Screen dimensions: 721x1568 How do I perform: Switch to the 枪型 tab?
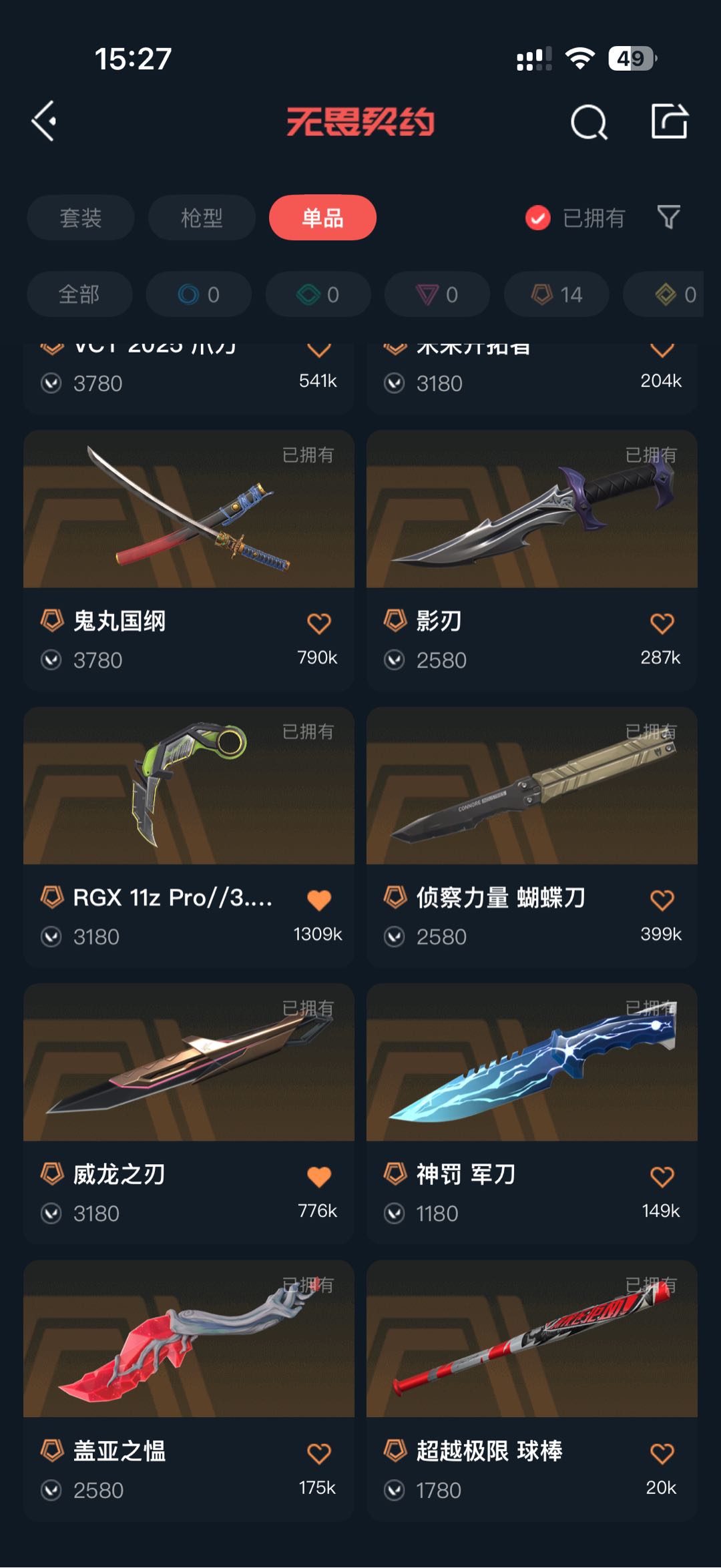coord(202,218)
